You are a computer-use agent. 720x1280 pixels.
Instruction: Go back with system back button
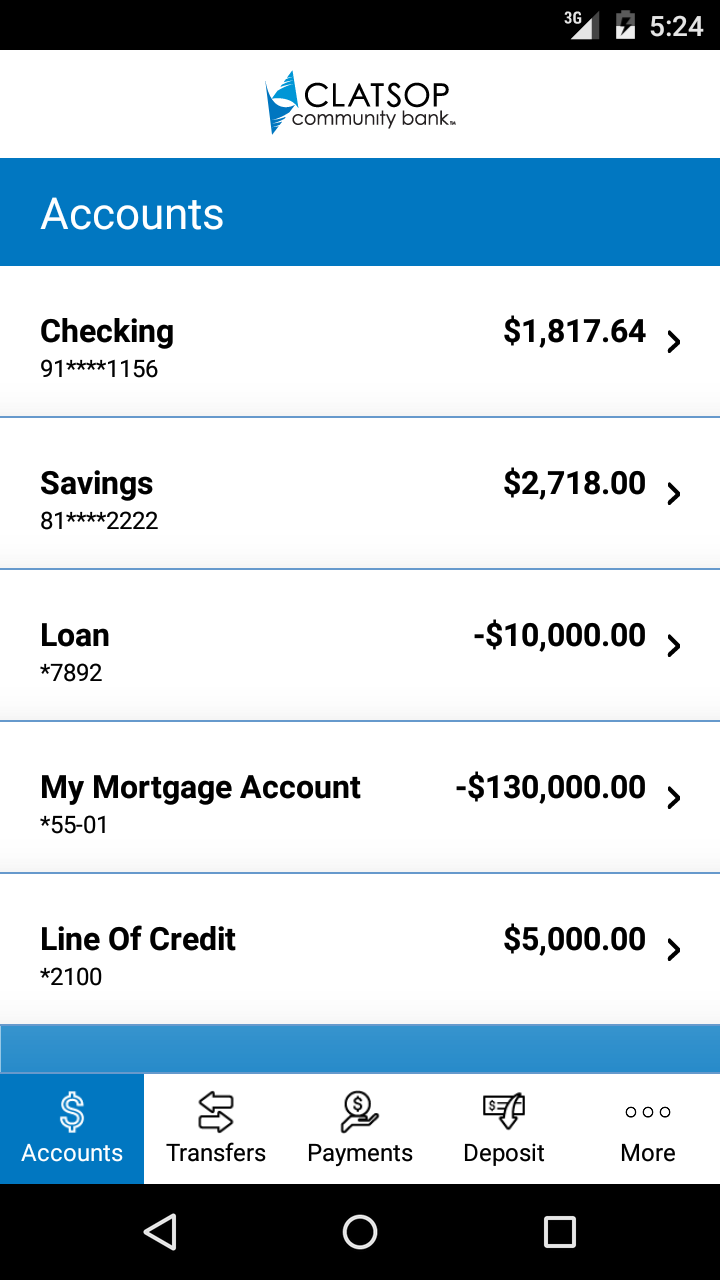tap(160, 1232)
